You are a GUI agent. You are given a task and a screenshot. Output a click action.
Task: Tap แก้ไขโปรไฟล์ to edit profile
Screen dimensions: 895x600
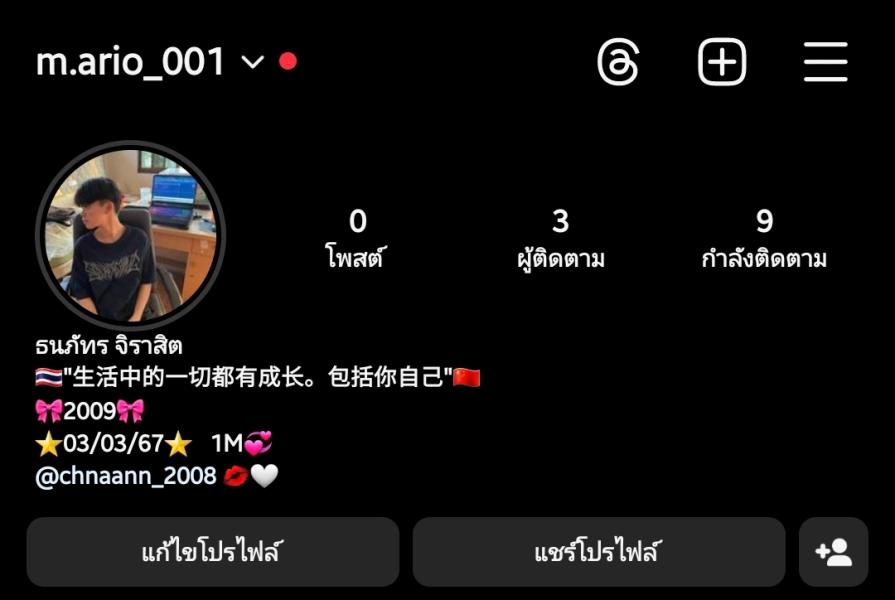click(213, 551)
